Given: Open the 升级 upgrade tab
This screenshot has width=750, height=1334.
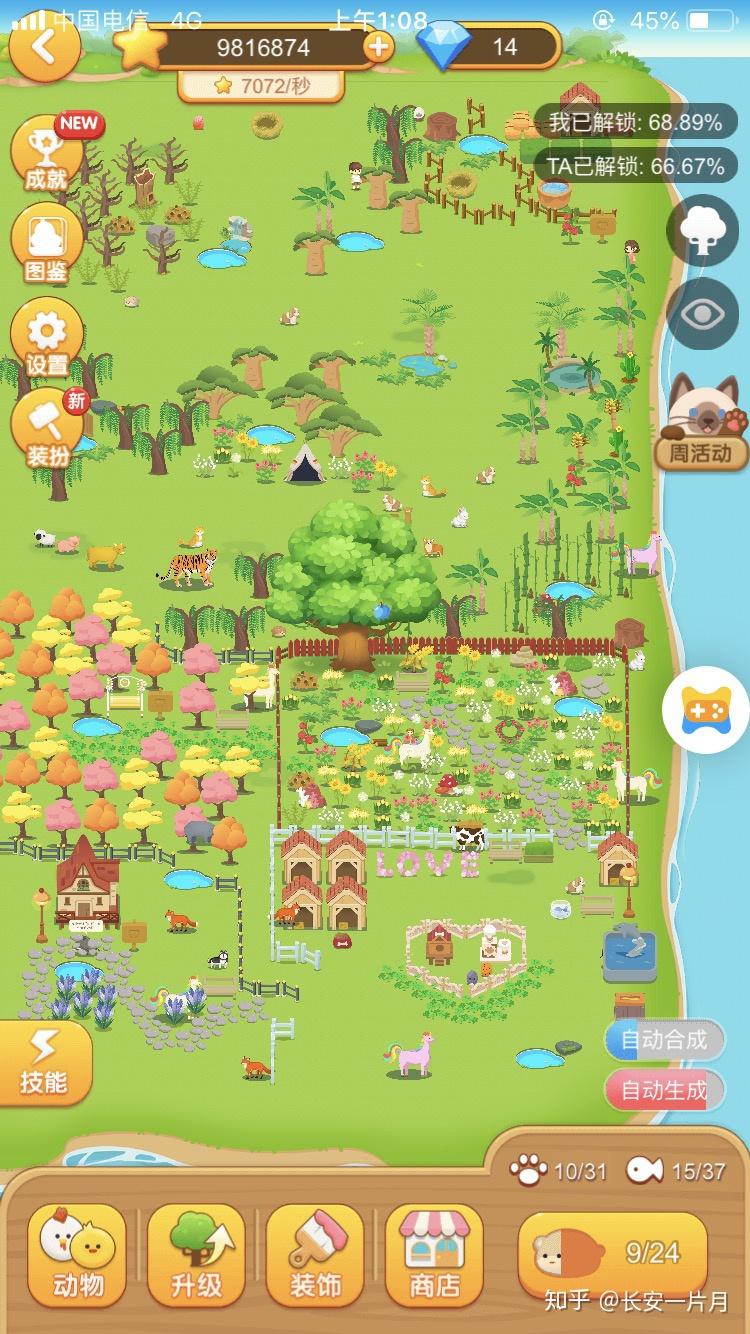Looking at the screenshot, I should click(x=196, y=1254).
